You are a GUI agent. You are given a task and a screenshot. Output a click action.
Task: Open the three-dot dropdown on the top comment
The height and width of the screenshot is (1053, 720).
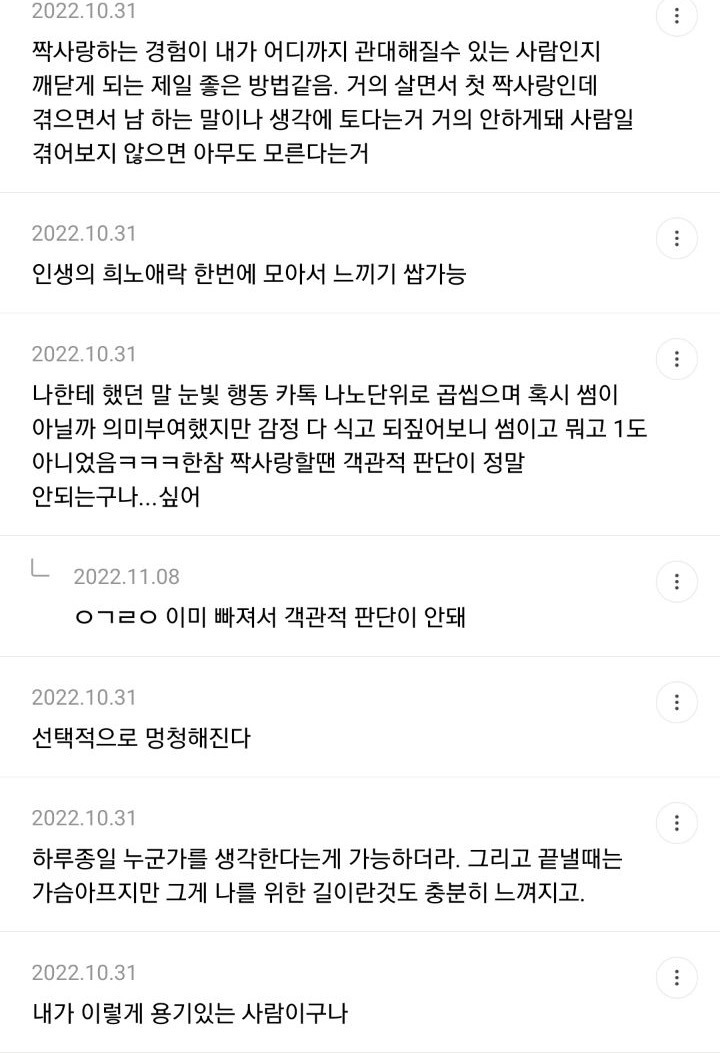677,14
